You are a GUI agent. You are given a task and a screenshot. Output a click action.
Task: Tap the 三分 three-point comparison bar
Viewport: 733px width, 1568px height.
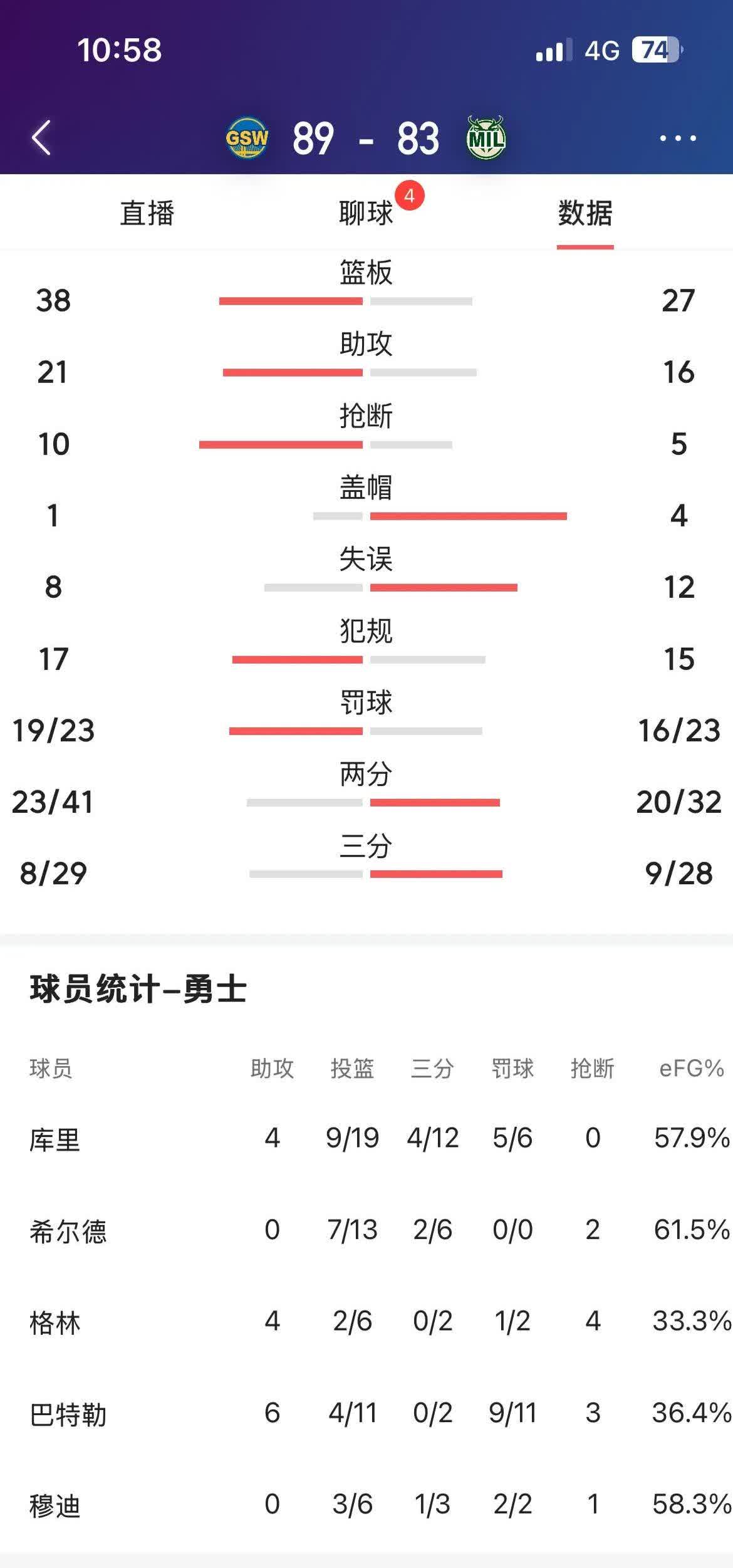376,874
